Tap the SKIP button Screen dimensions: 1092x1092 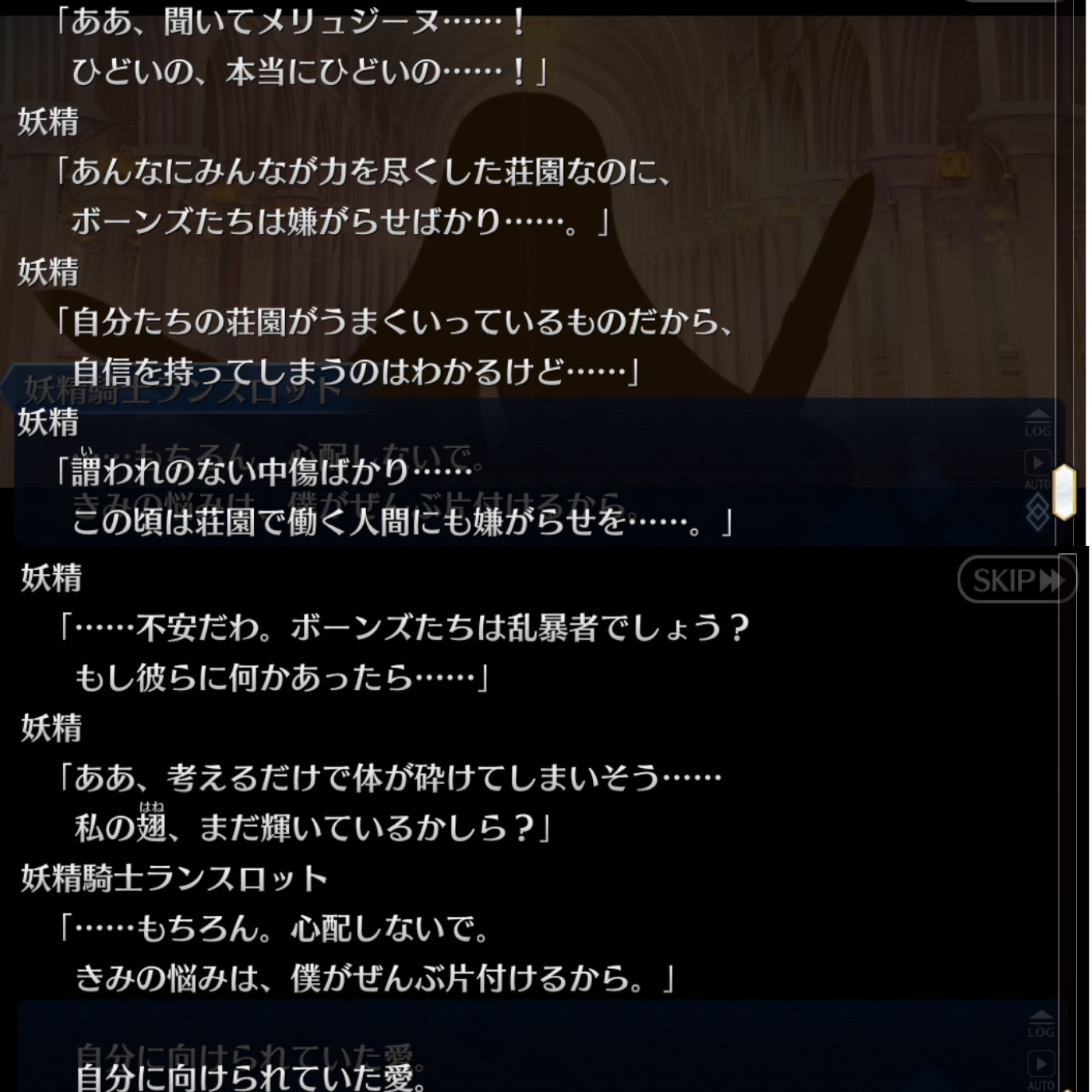pyautogui.click(x=1017, y=580)
